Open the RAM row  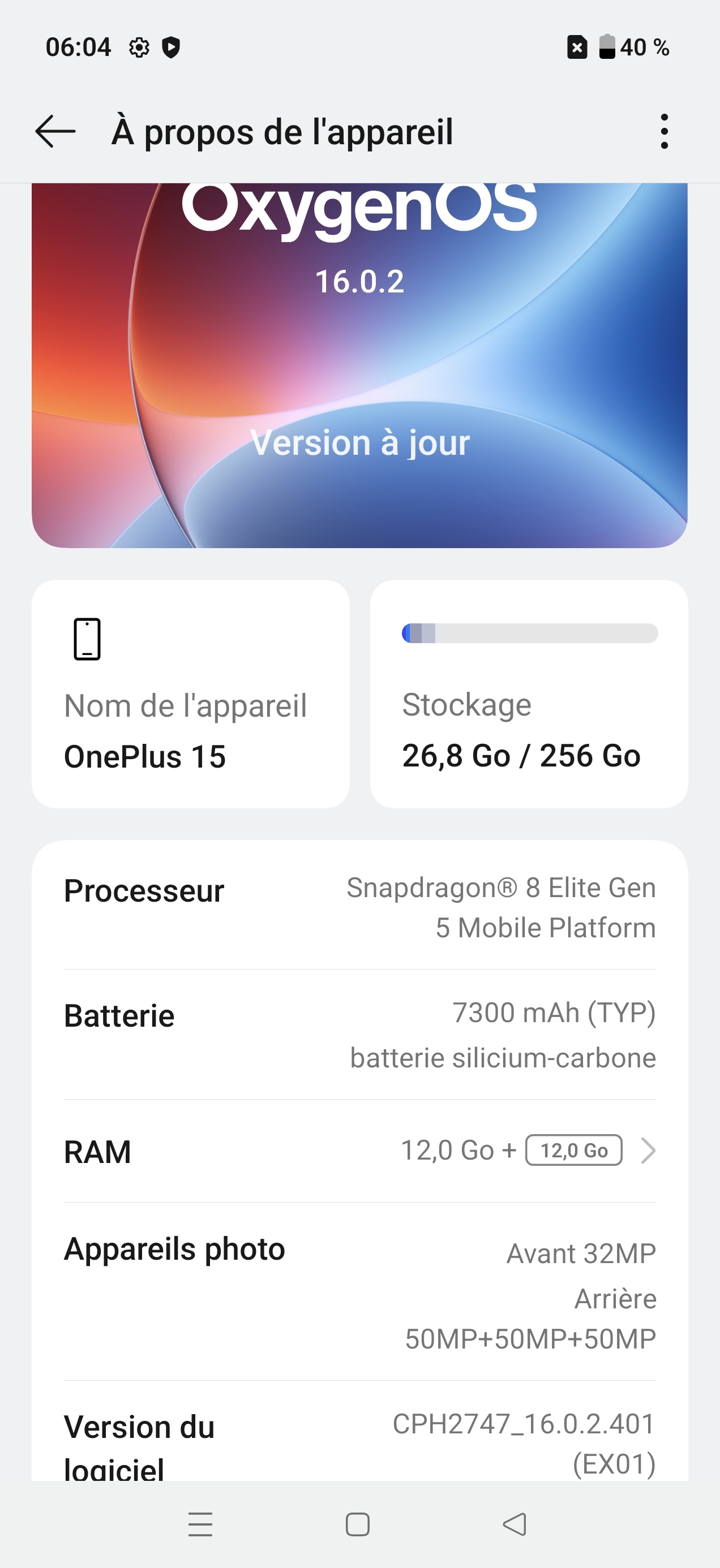pyautogui.click(x=359, y=1151)
